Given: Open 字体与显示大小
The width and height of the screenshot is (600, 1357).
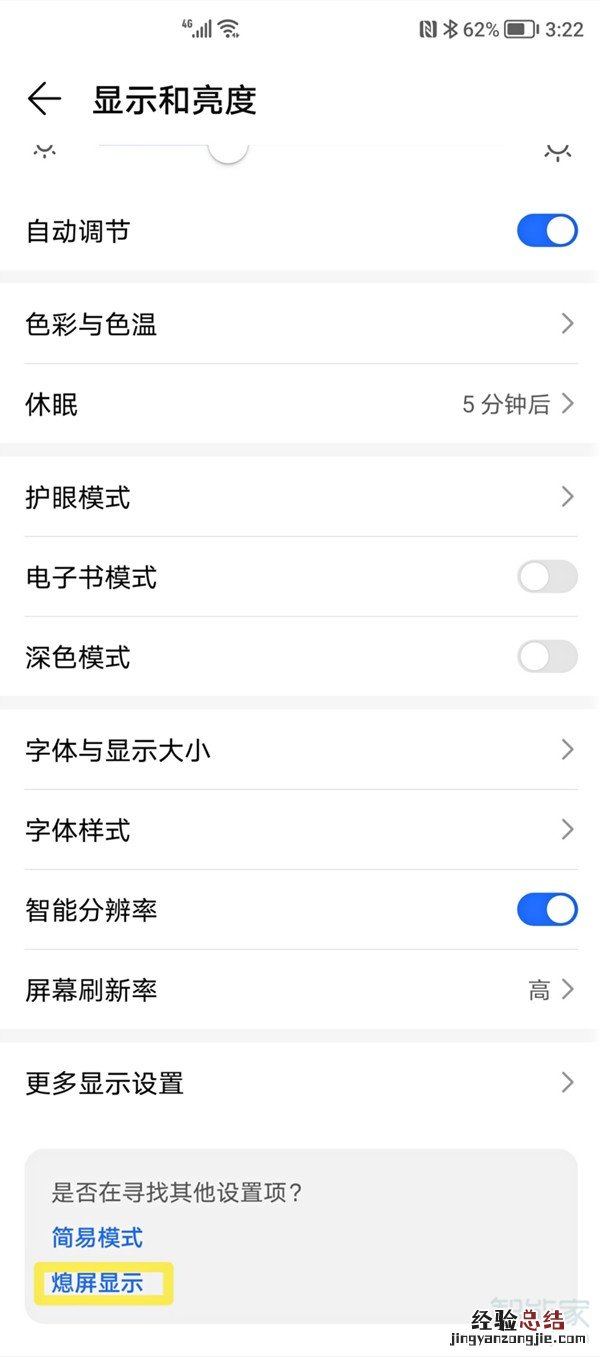Looking at the screenshot, I should coord(300,750).
